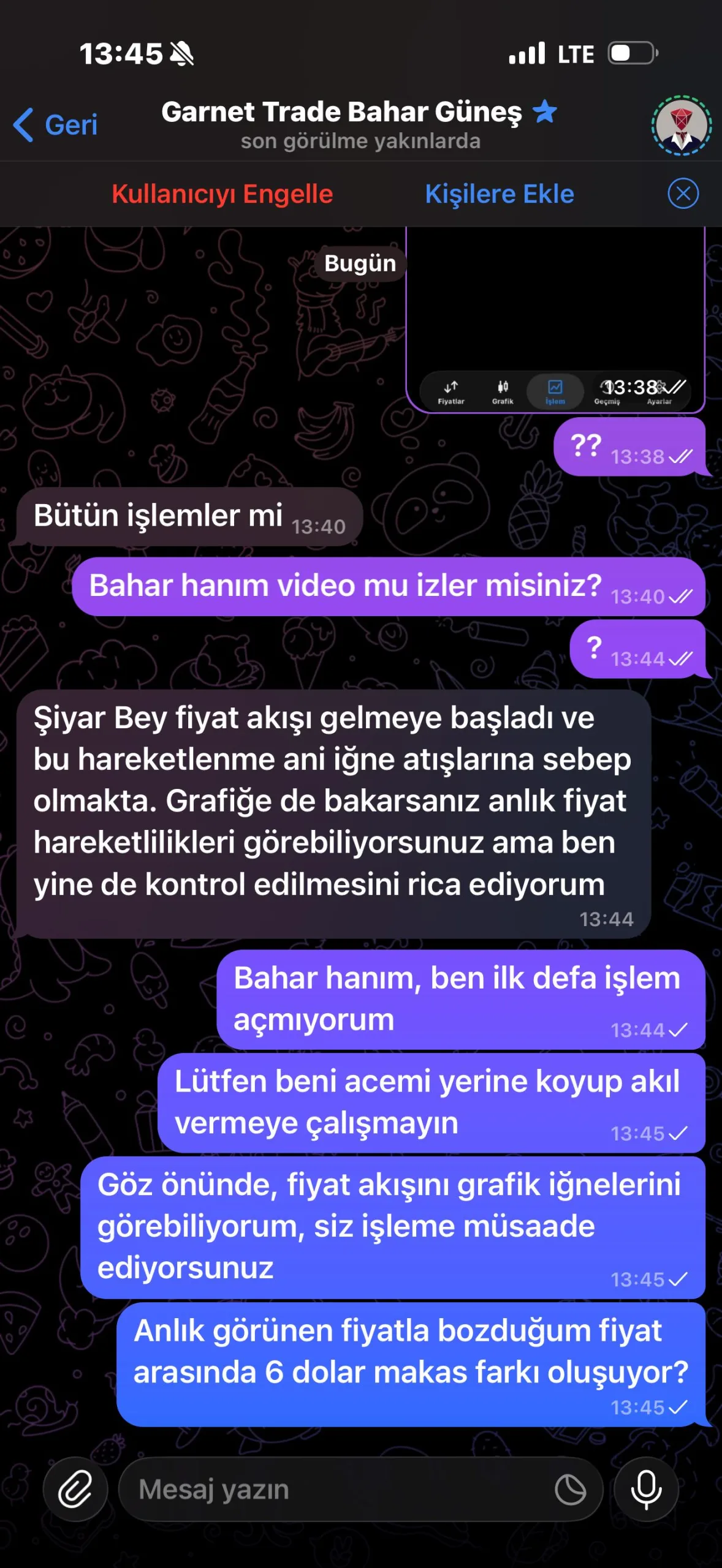
Task: Tap the Bugün date label
Action: coord(360,263)
